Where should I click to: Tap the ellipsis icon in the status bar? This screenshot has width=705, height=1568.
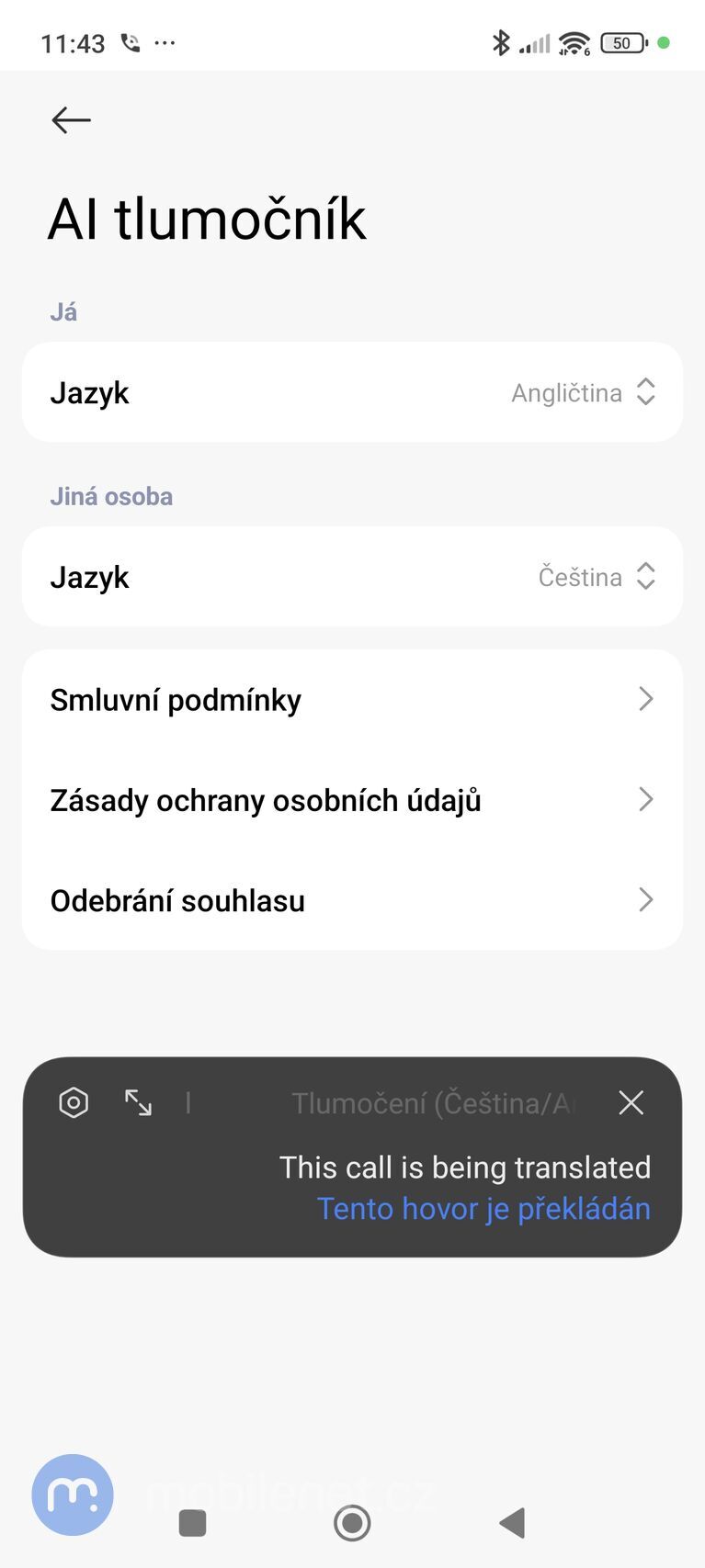point(165,42)
